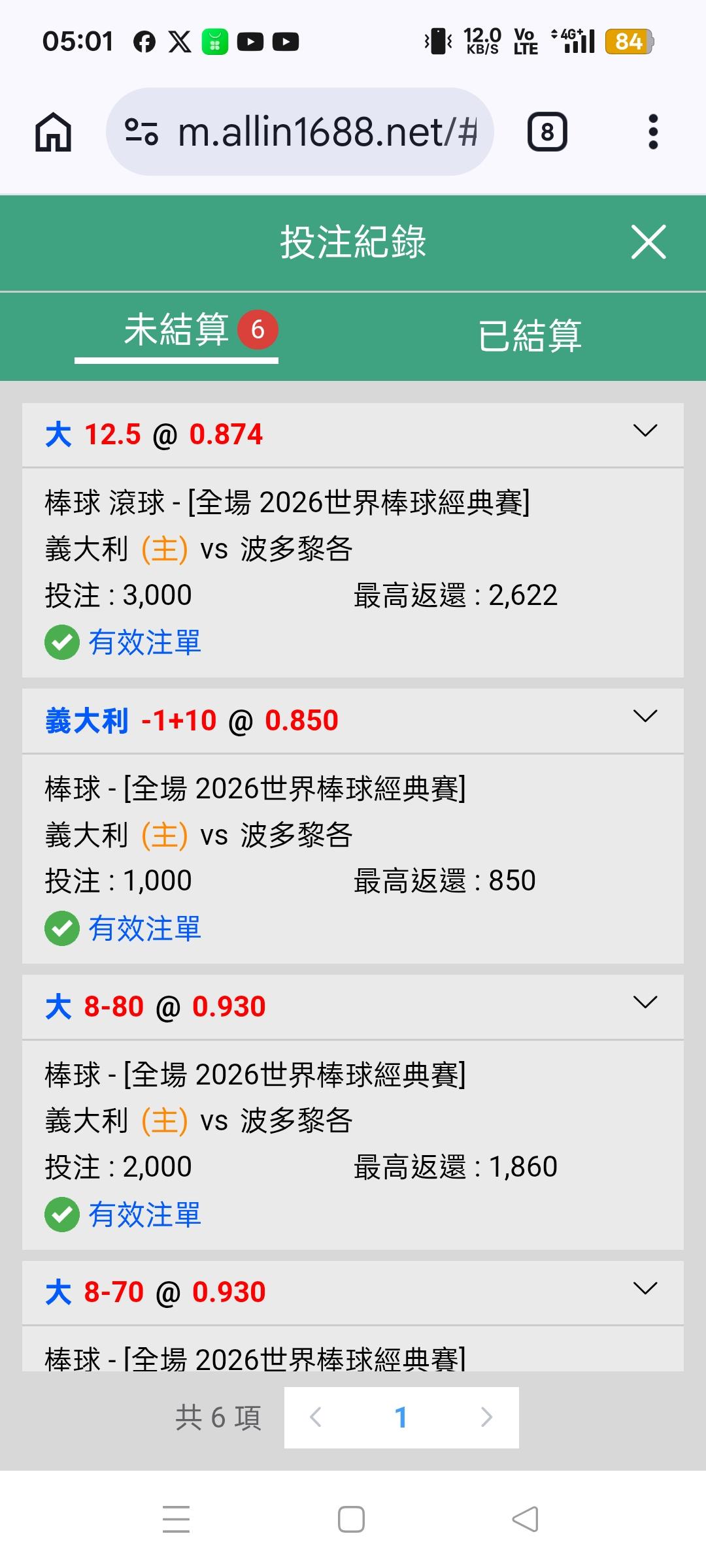This screenshot has width=706, height=1568.
Task: Close the 投注紀錄 panel
Action: [x=648, y=242]
